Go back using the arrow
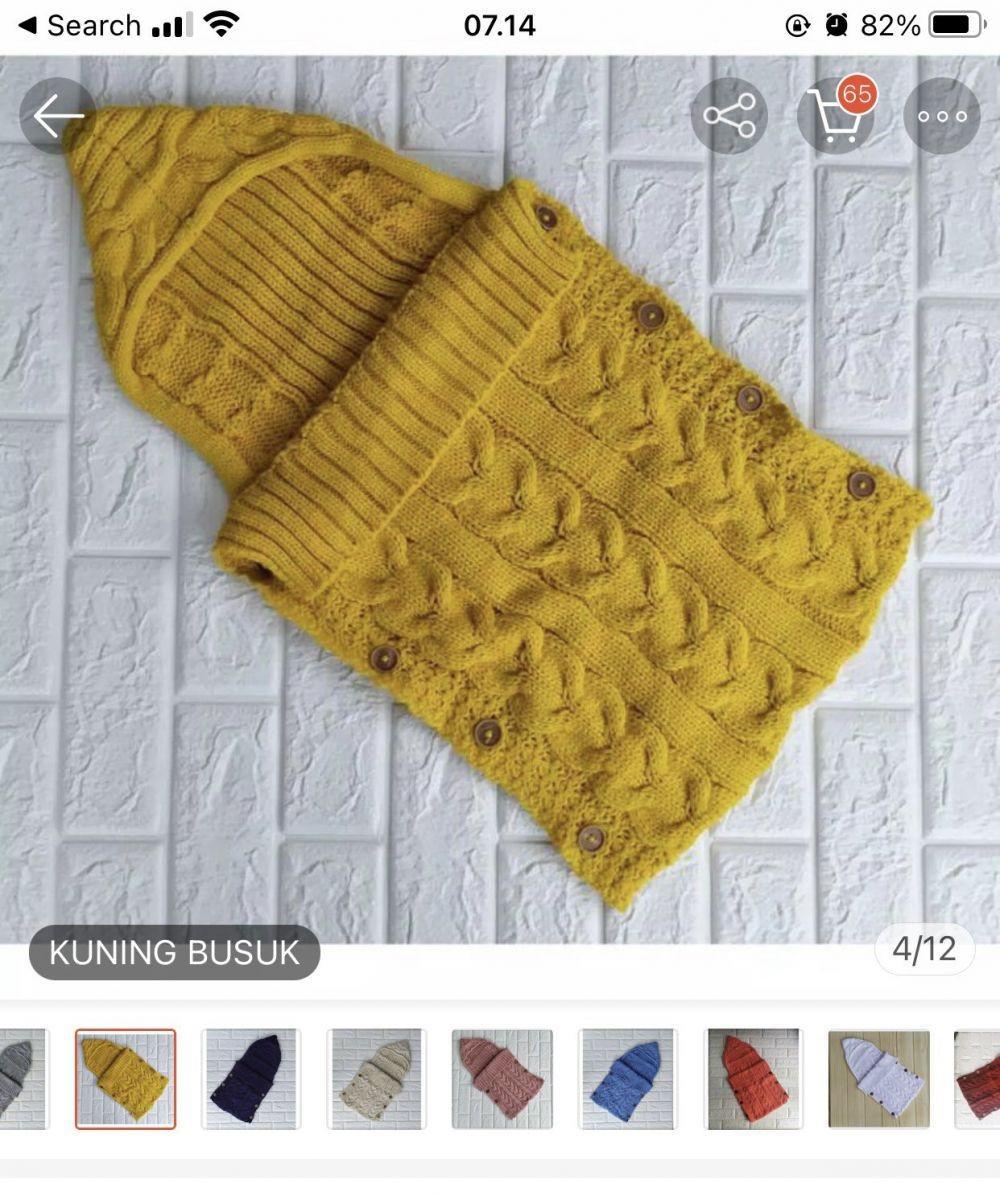 pyautogui.click(x=57, y=116)
